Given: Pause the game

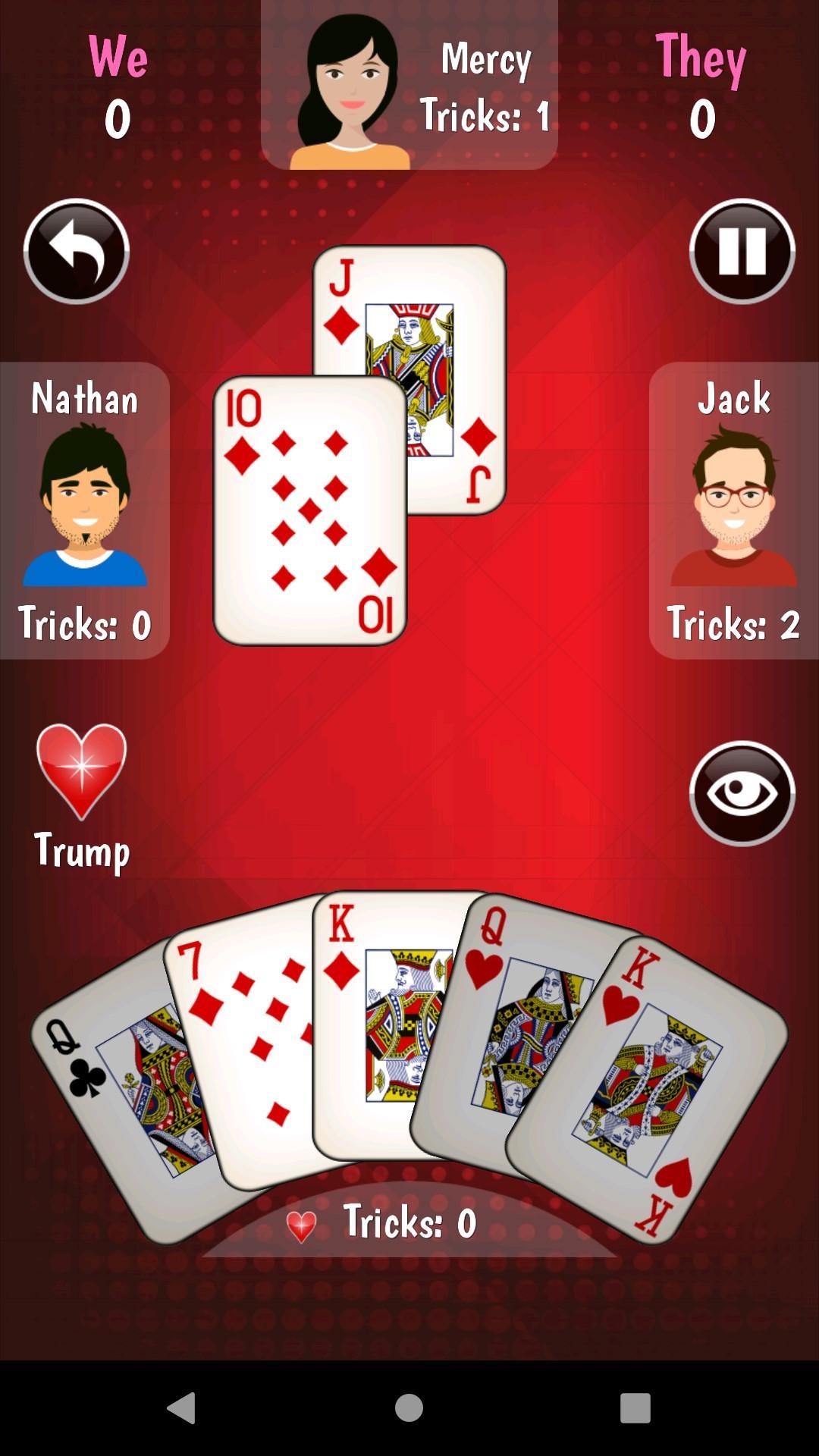Looking at the screenshot, I should [x=742, y=251].
